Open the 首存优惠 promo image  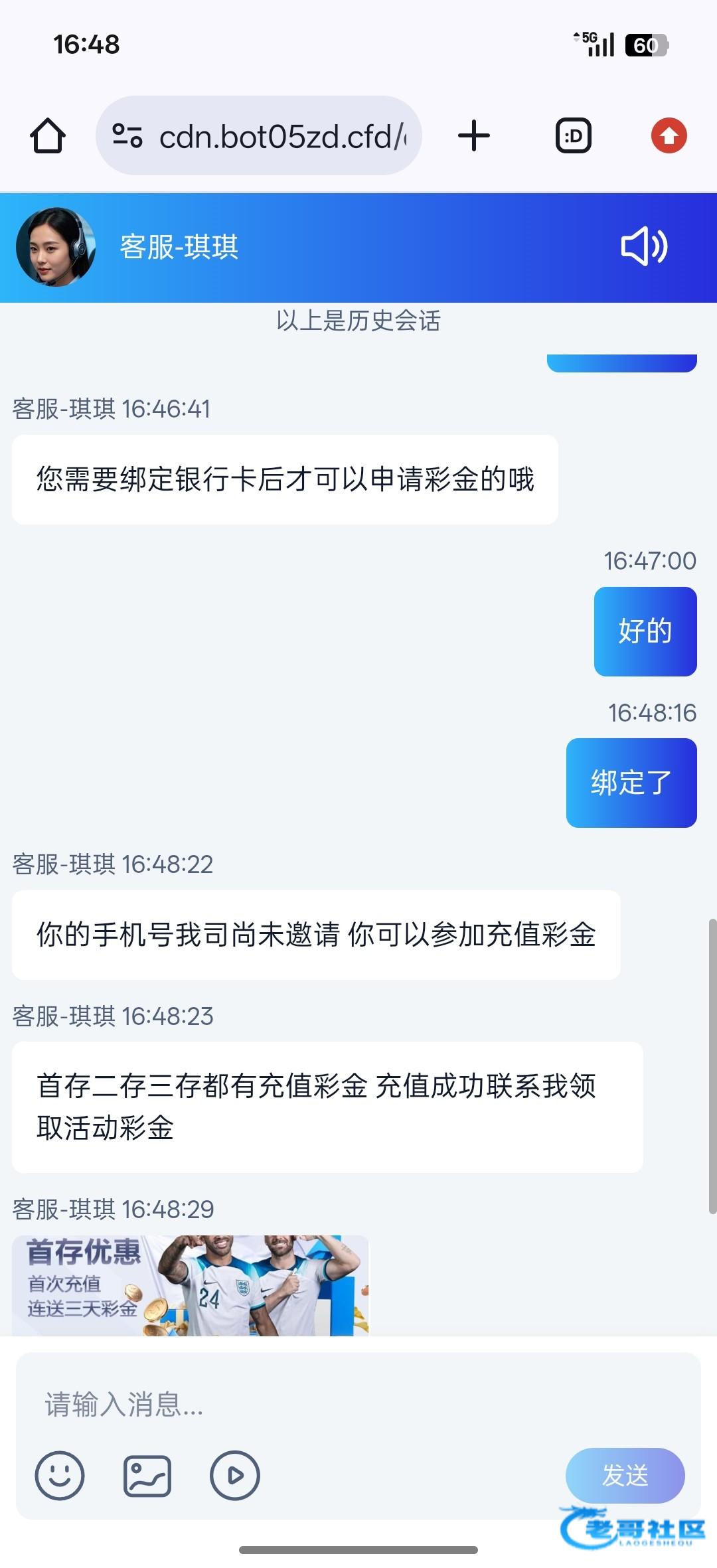coord(191,1285)
